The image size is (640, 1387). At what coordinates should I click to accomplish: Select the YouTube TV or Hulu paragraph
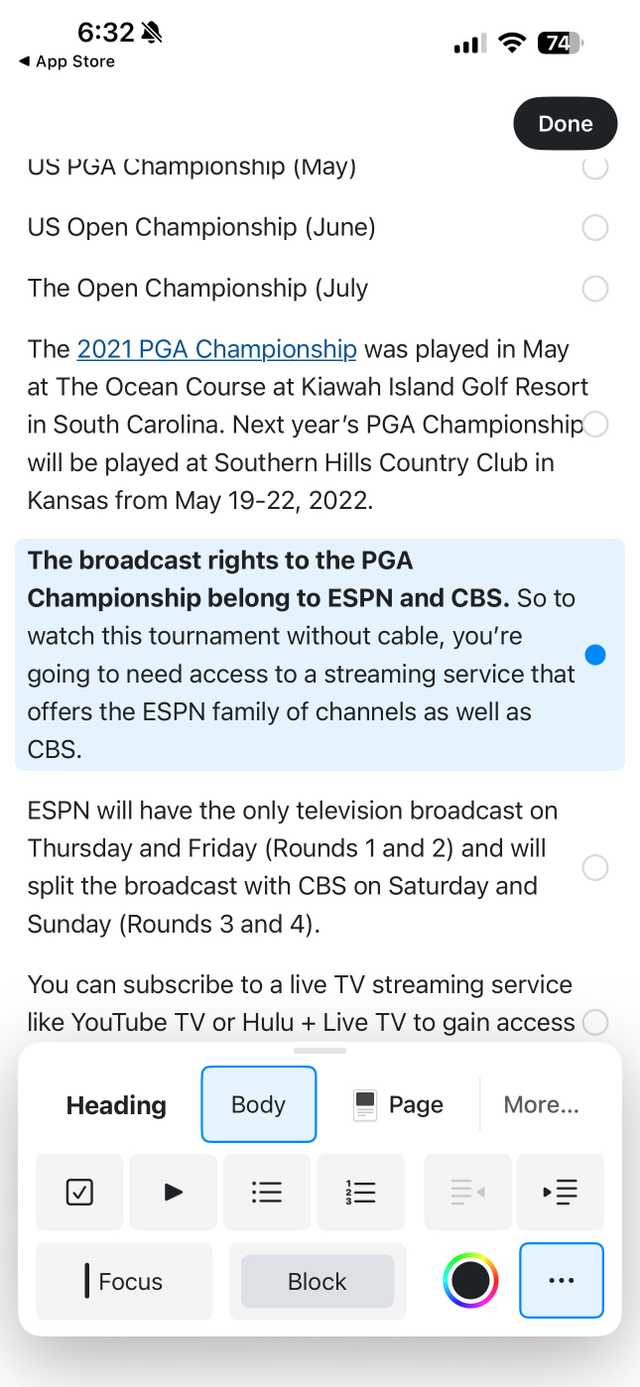(x=595, y=1022)
